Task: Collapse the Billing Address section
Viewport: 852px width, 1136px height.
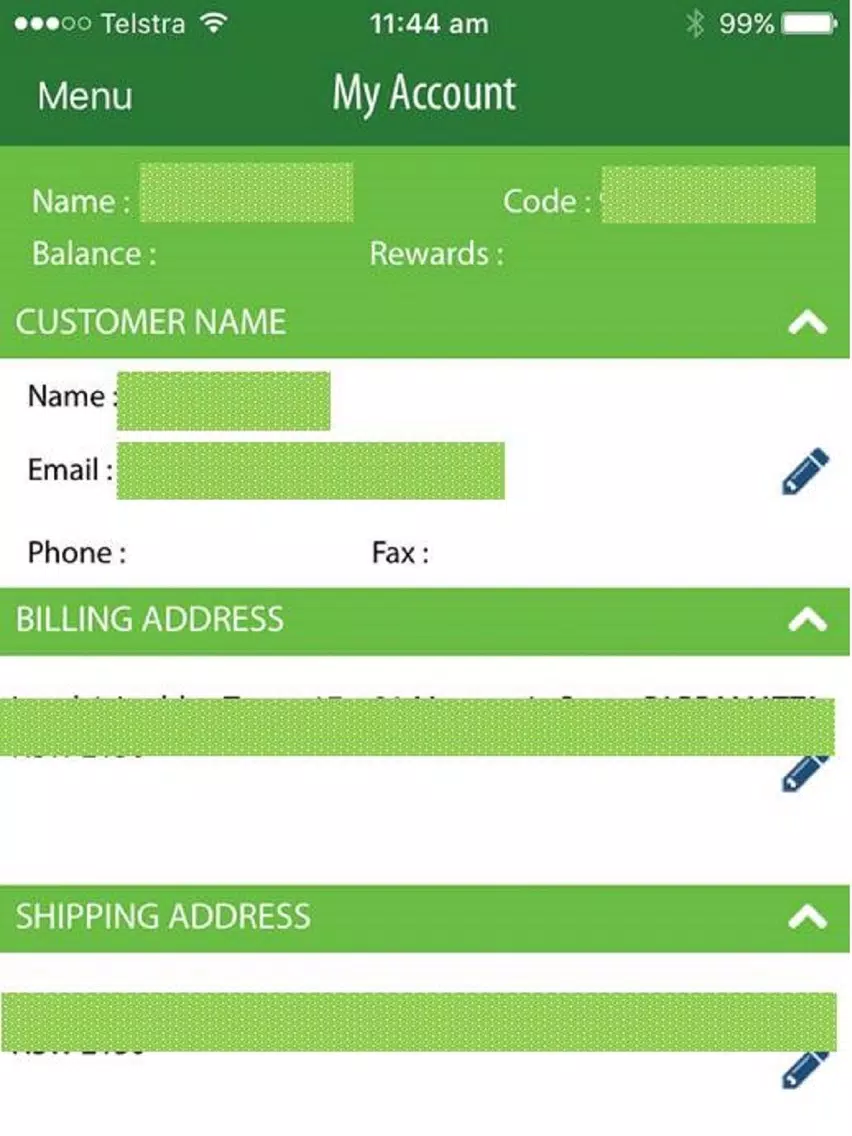Action: click(807, 620)
